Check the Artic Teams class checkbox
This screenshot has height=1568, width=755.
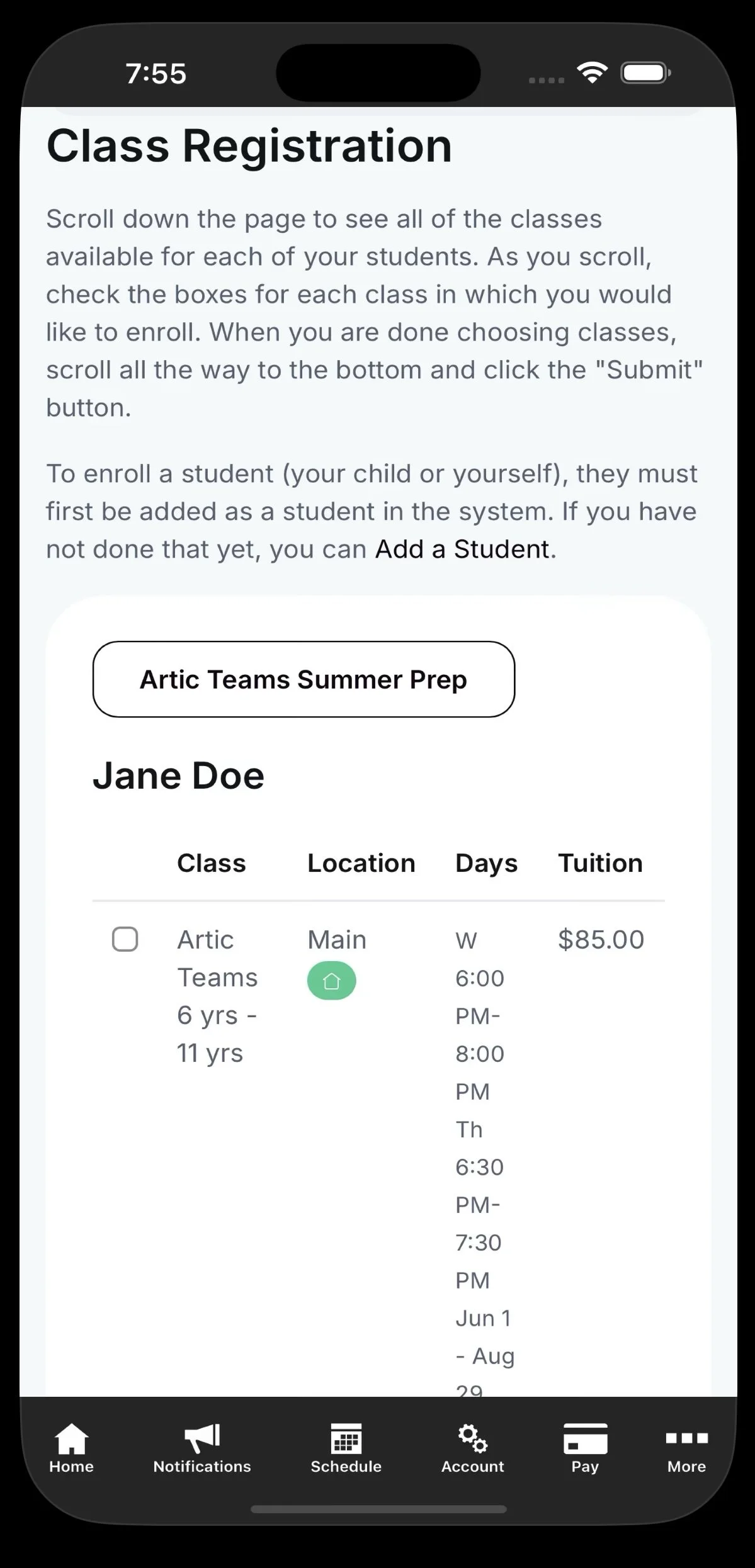125,939
